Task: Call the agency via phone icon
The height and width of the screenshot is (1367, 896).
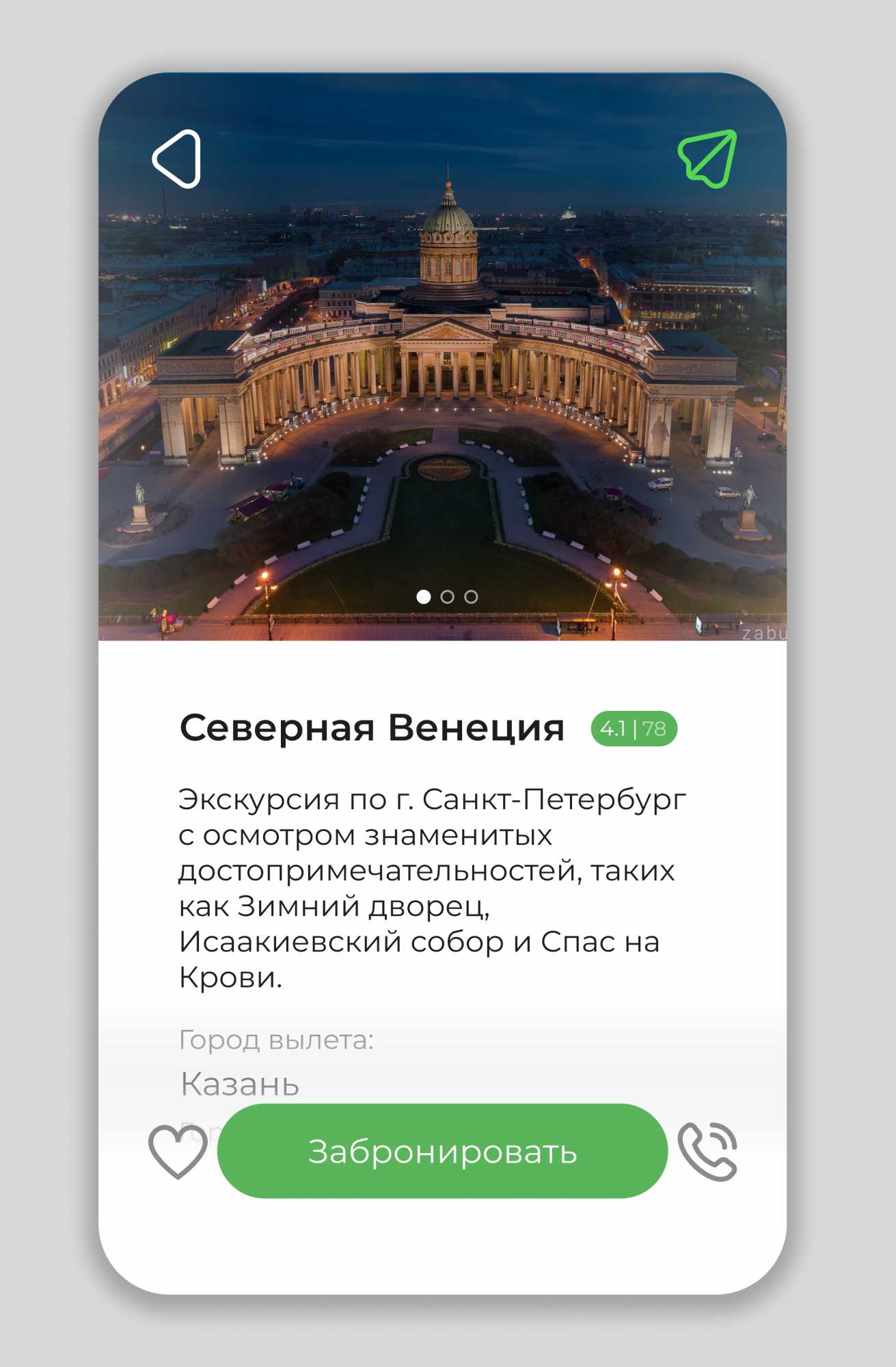Action: click(x=708, y=1152)
